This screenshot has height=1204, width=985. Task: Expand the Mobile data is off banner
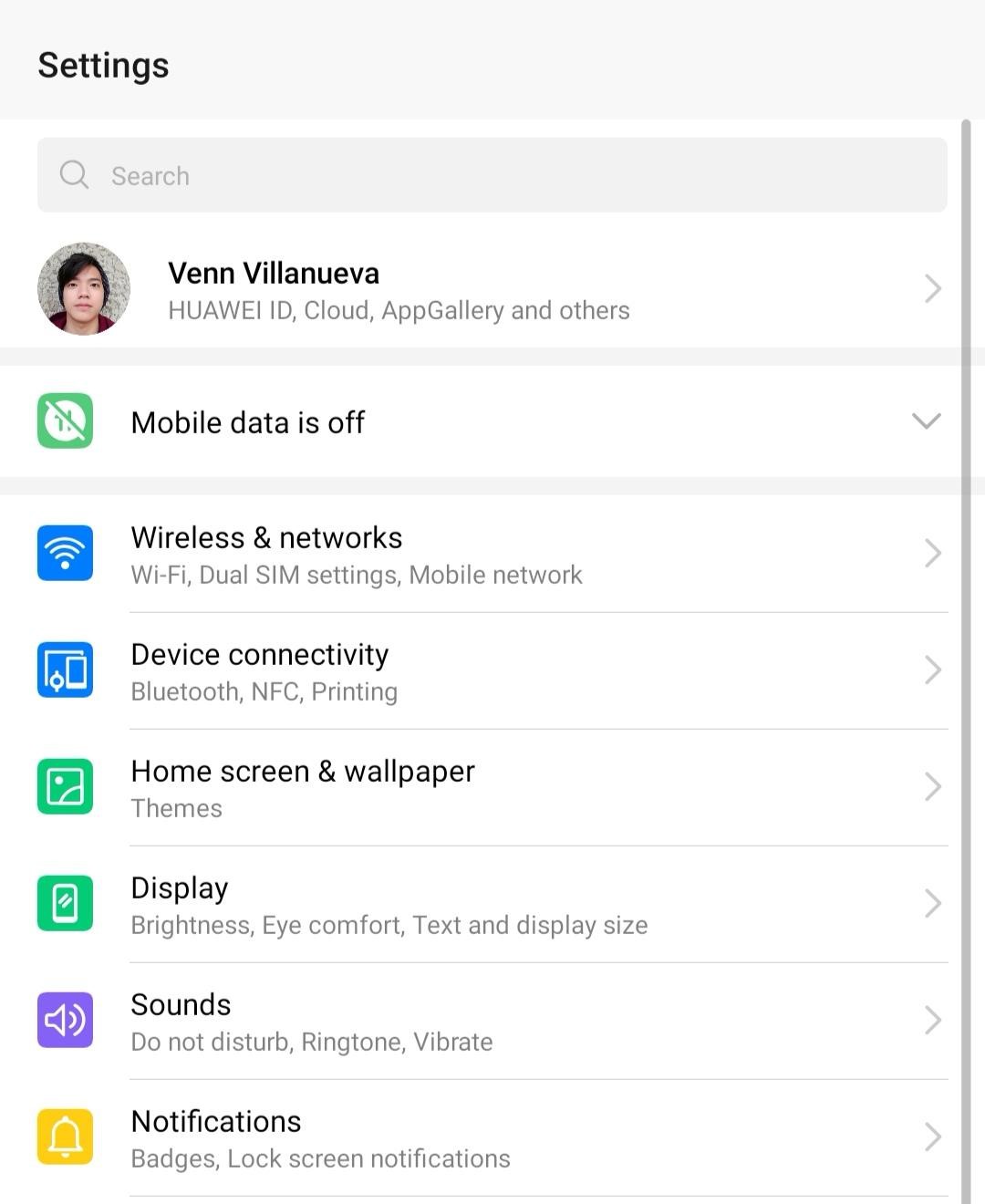[x=925, y=421]
